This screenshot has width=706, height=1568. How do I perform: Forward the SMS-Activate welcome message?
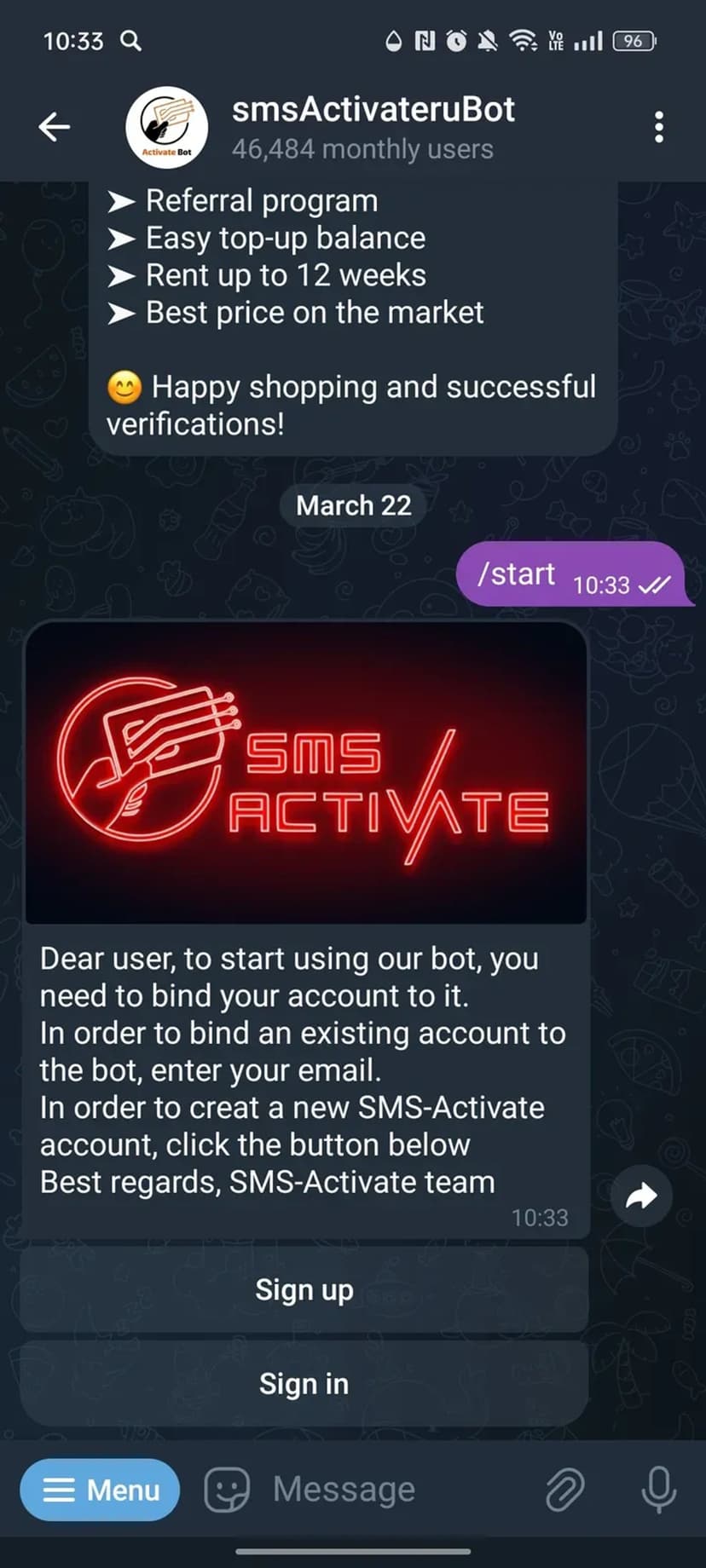pos(641,1196)
